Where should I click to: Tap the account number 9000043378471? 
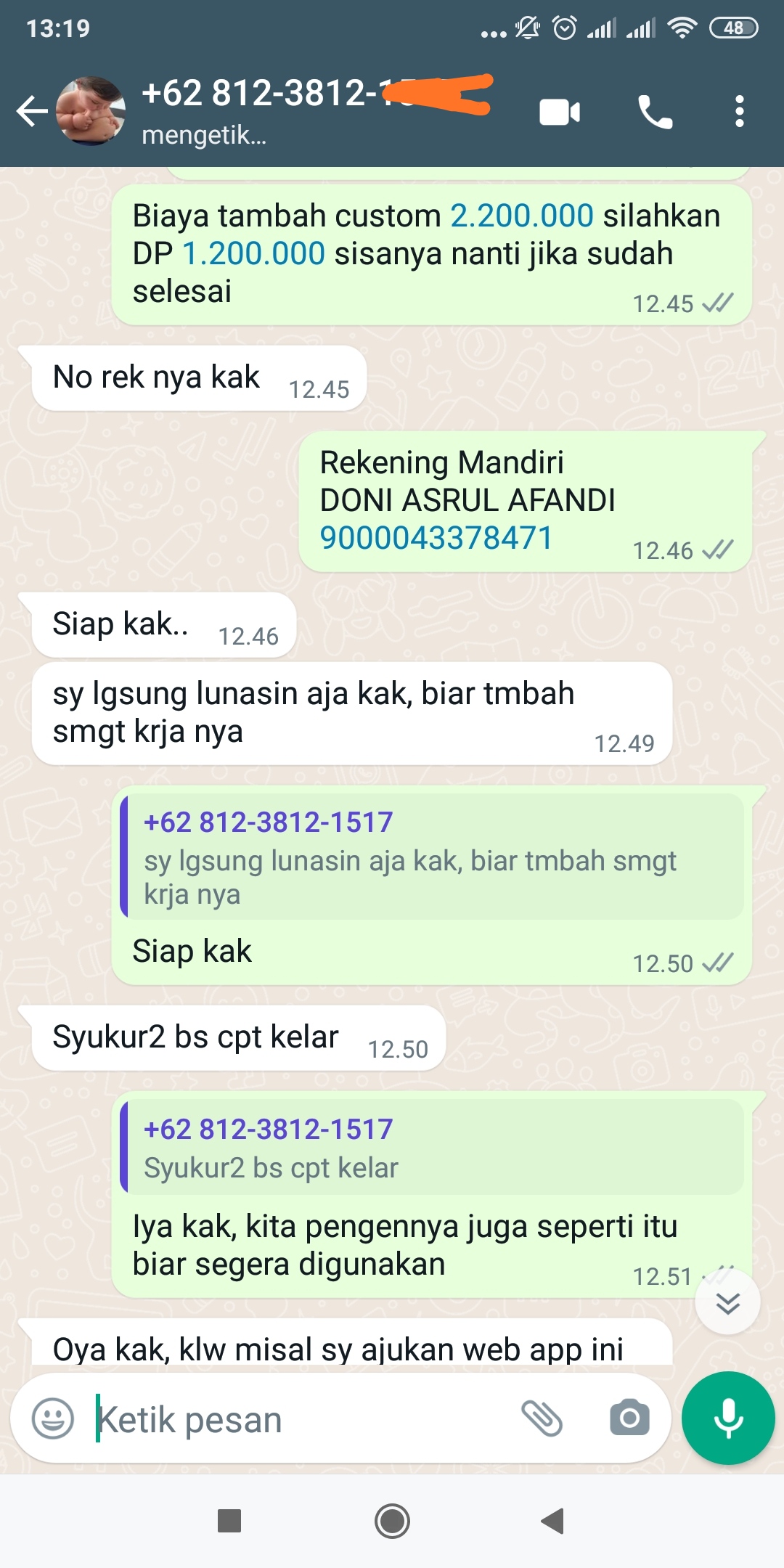tap(436, 538)
